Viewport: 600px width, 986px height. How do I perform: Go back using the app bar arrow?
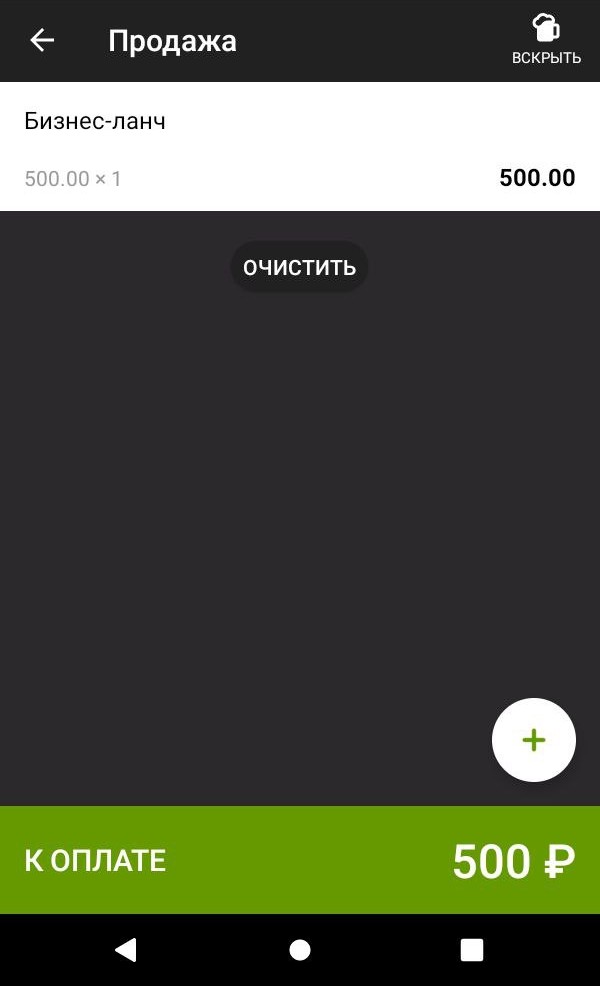pos(42,41)
